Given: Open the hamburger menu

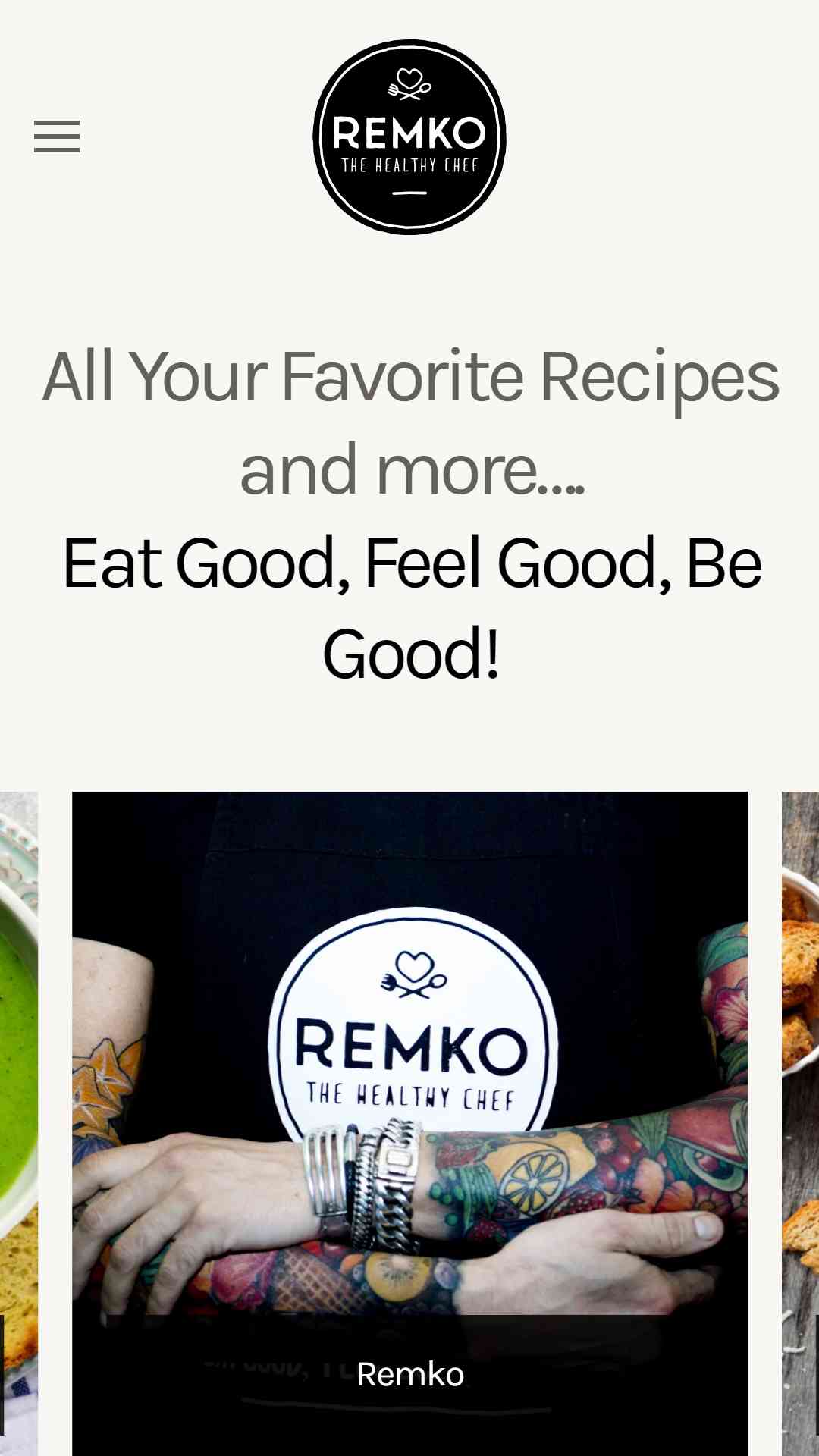Looking at the screenshot, I should (57, 136).
